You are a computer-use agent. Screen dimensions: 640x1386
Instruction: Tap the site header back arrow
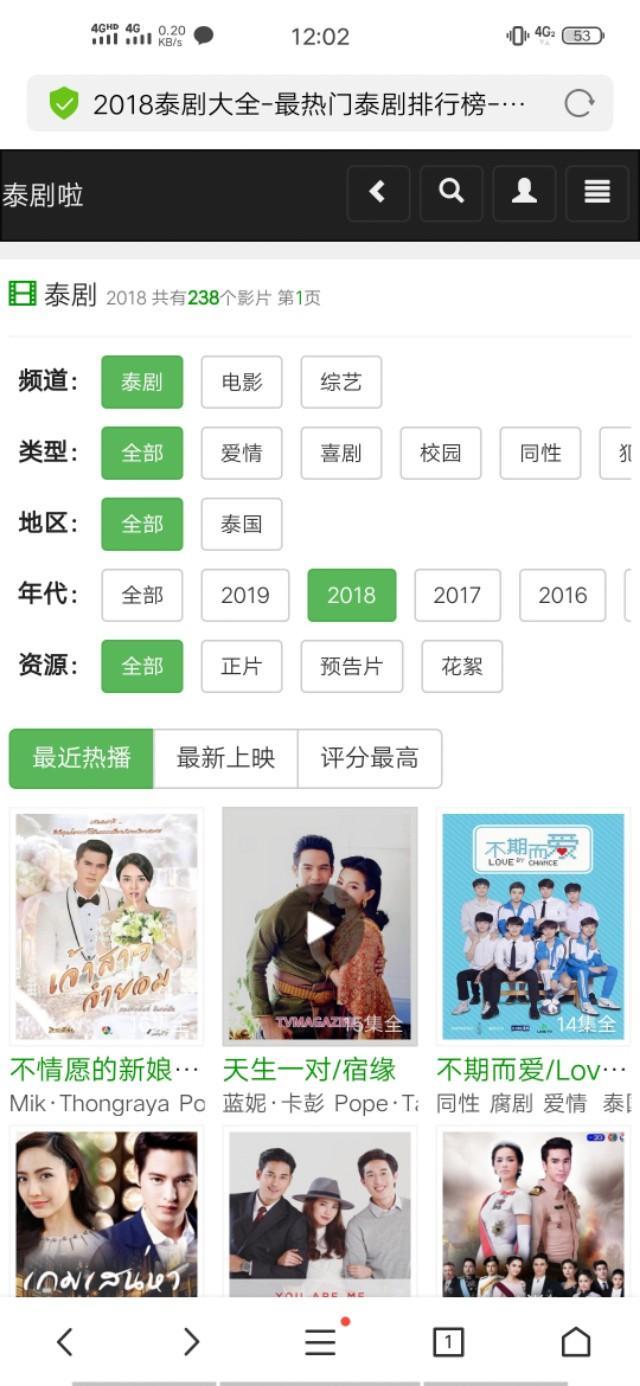(x=378, y=193)
